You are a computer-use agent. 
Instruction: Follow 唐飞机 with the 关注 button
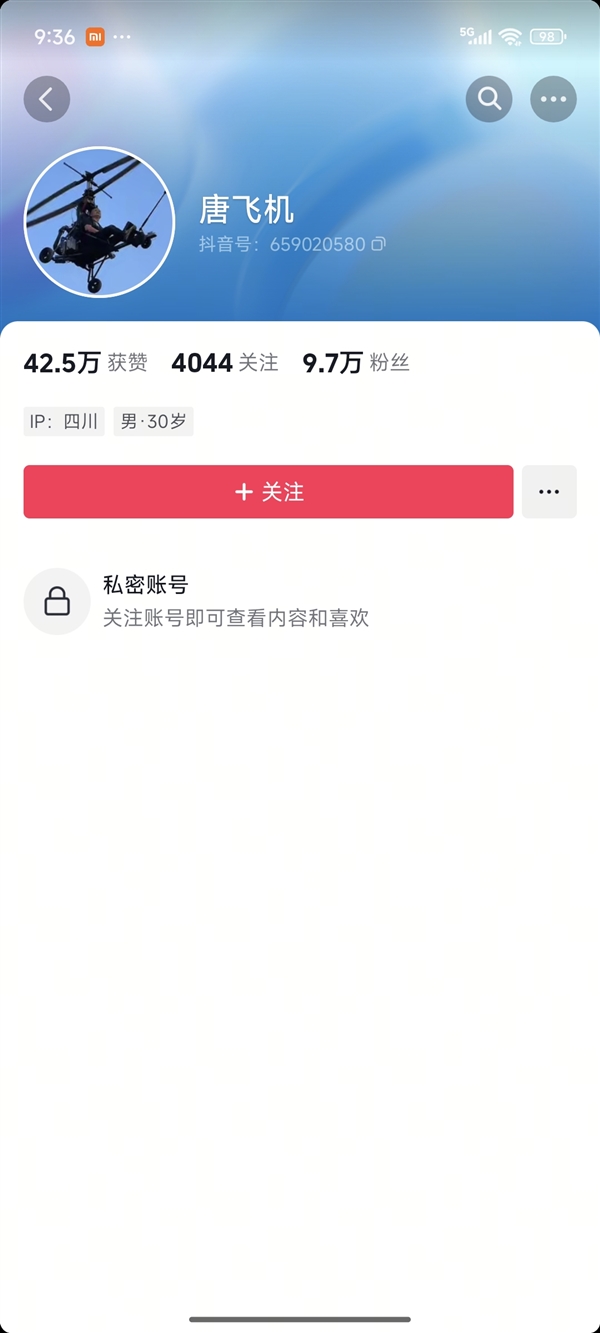coord(268,492)
